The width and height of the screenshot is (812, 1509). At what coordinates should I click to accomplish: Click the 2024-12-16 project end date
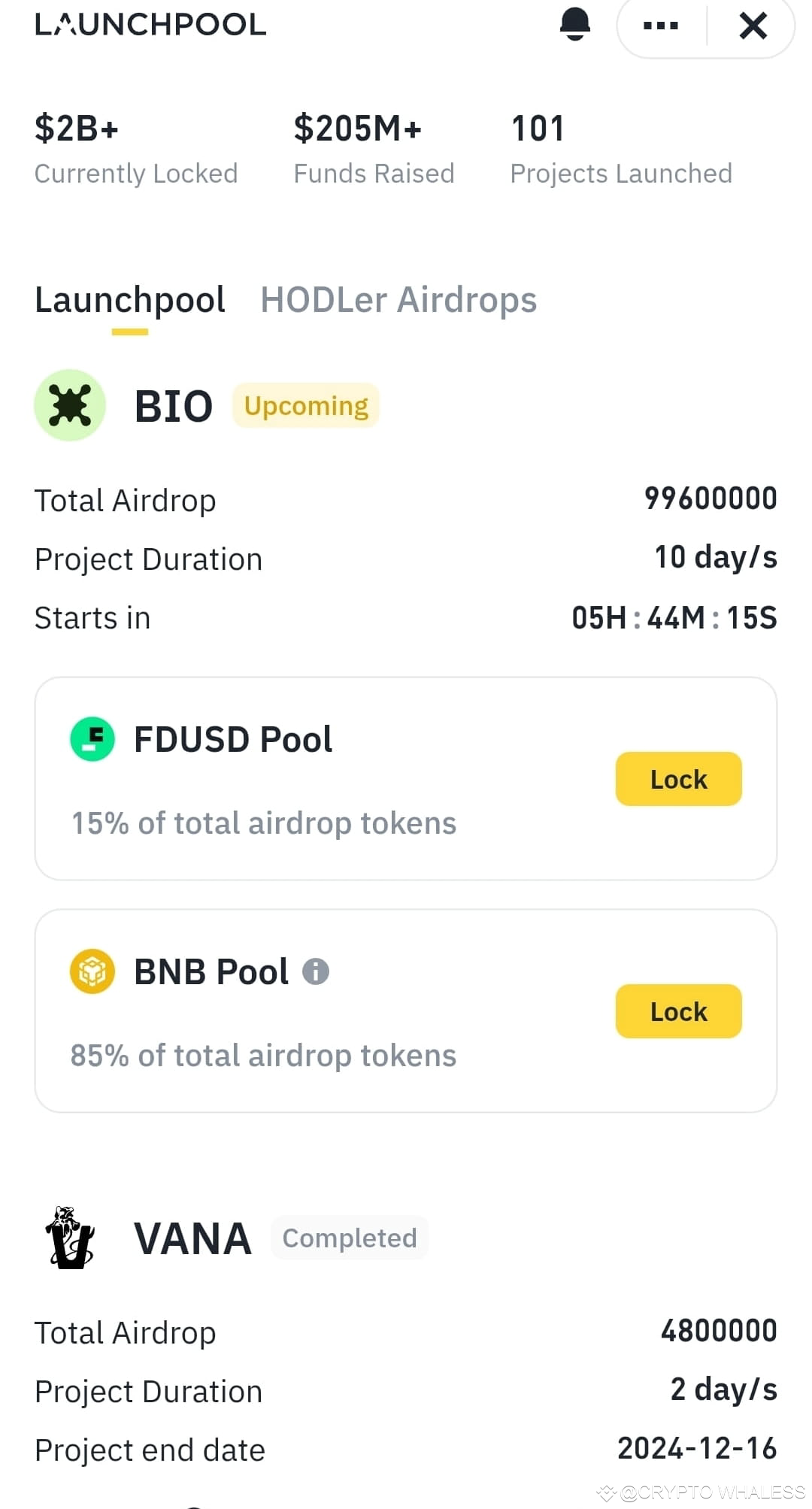(699, 1449)
